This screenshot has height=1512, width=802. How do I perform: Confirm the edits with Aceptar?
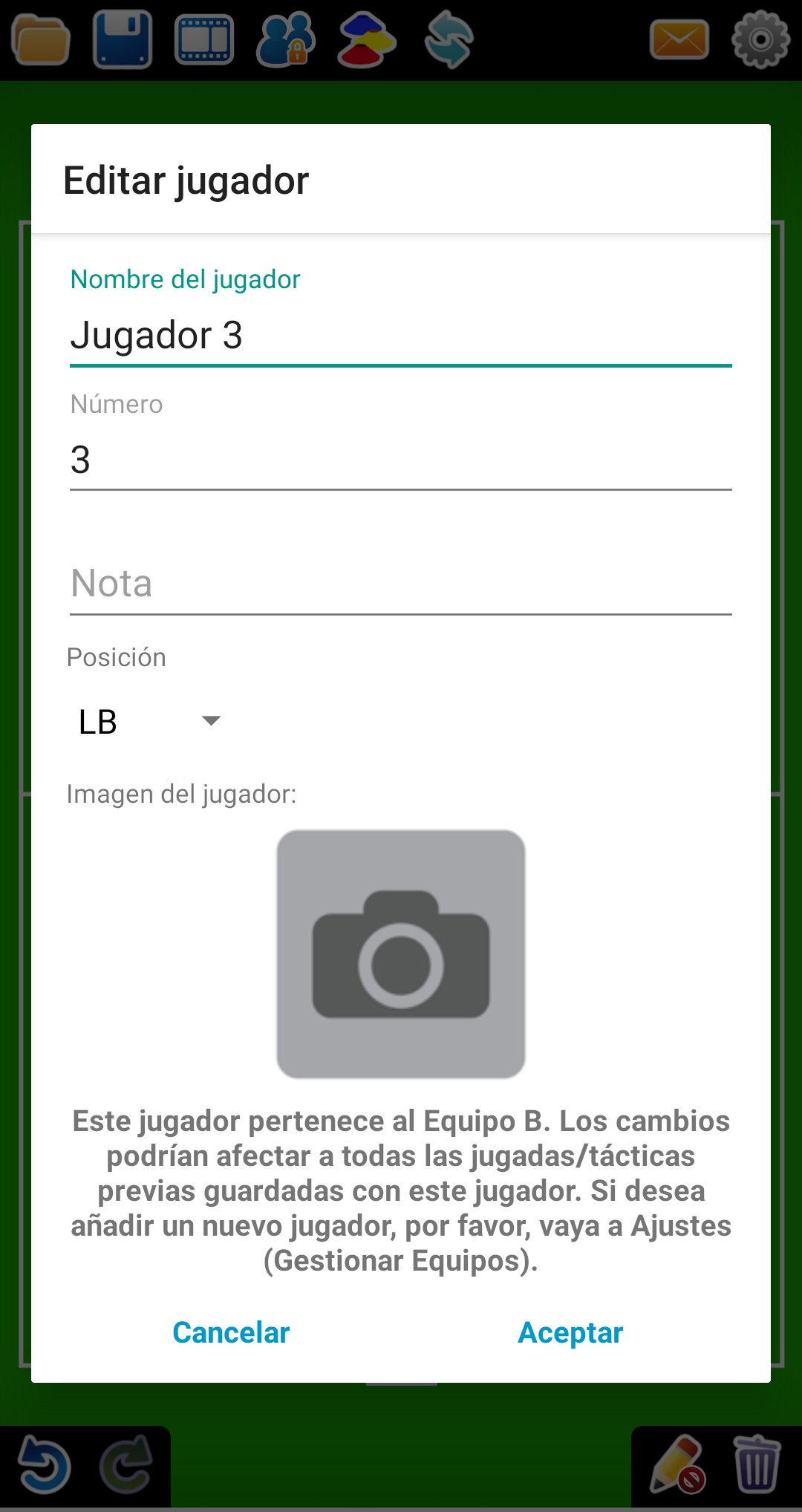(x=570, y=1333)
